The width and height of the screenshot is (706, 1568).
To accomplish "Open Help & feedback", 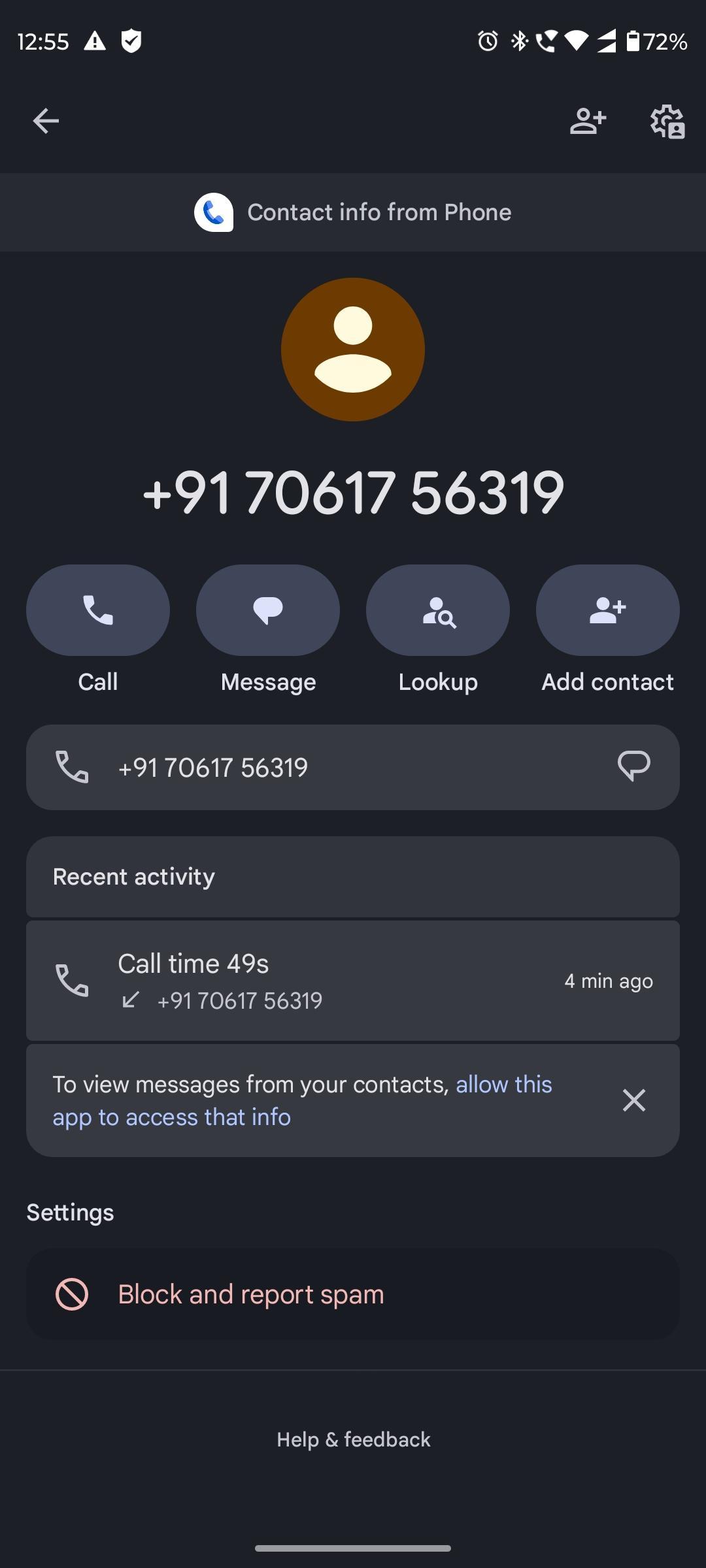I will coord(353,1439).
